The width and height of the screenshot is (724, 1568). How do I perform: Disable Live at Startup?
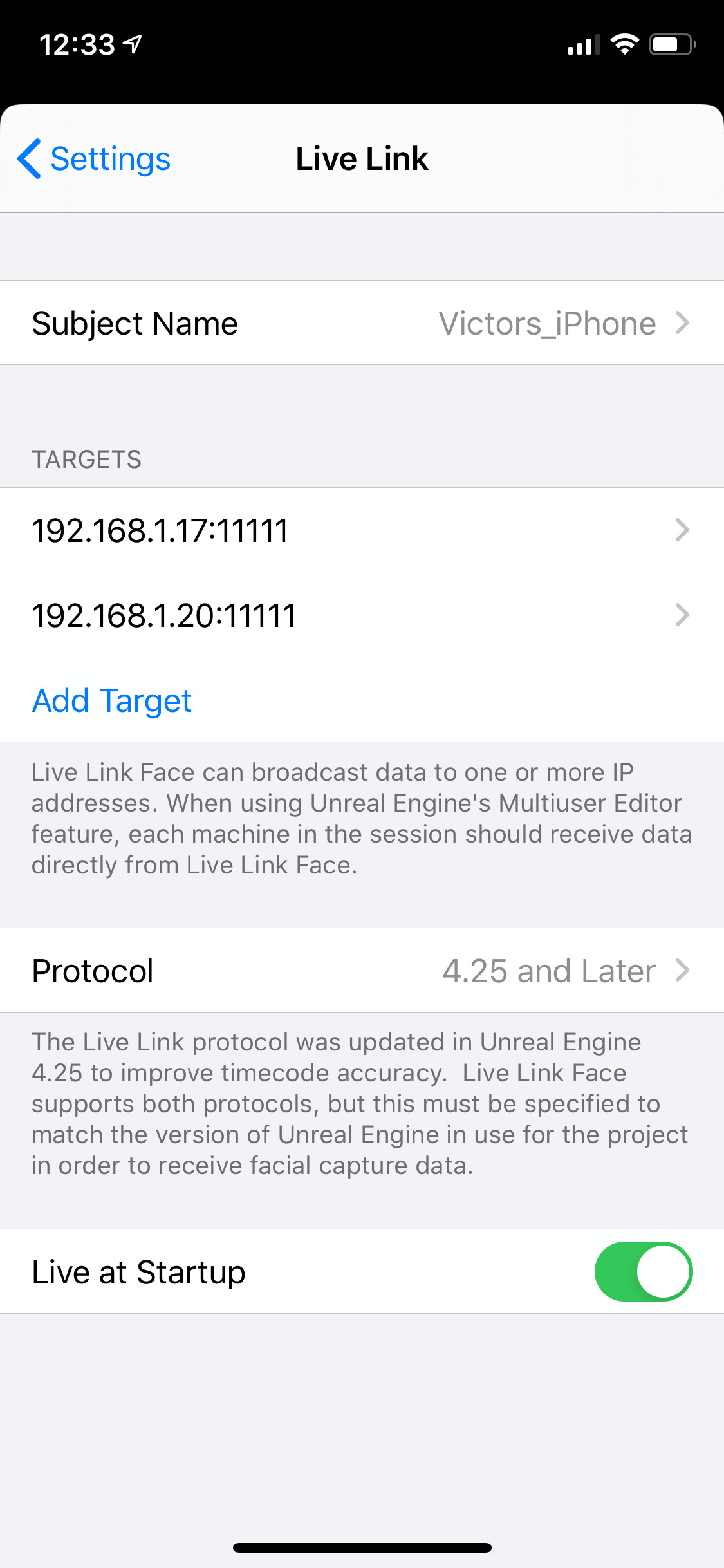[x=643, y=1272]
